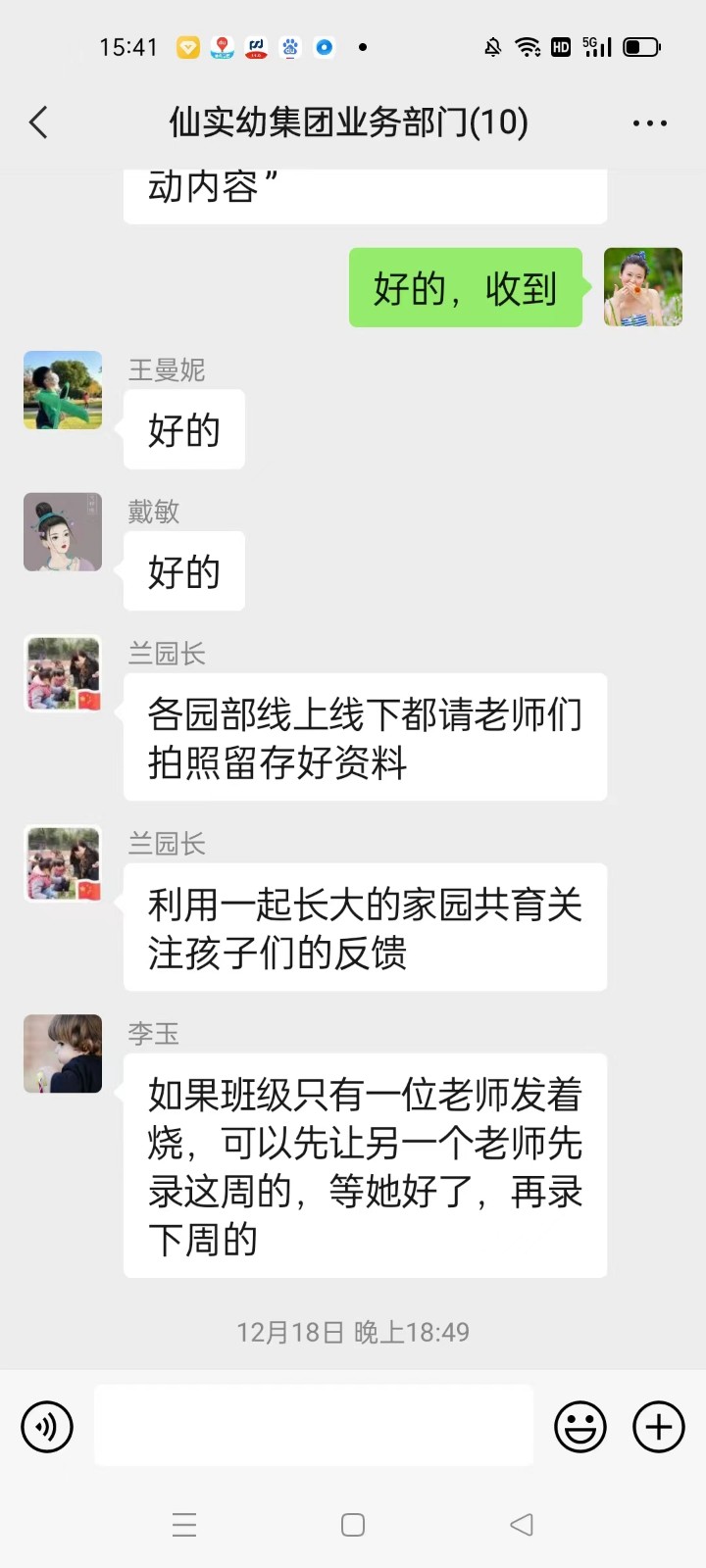Screen dimensions: 706x1568
Task: Open the emoji sticker panel
Action: (580, 1427)
